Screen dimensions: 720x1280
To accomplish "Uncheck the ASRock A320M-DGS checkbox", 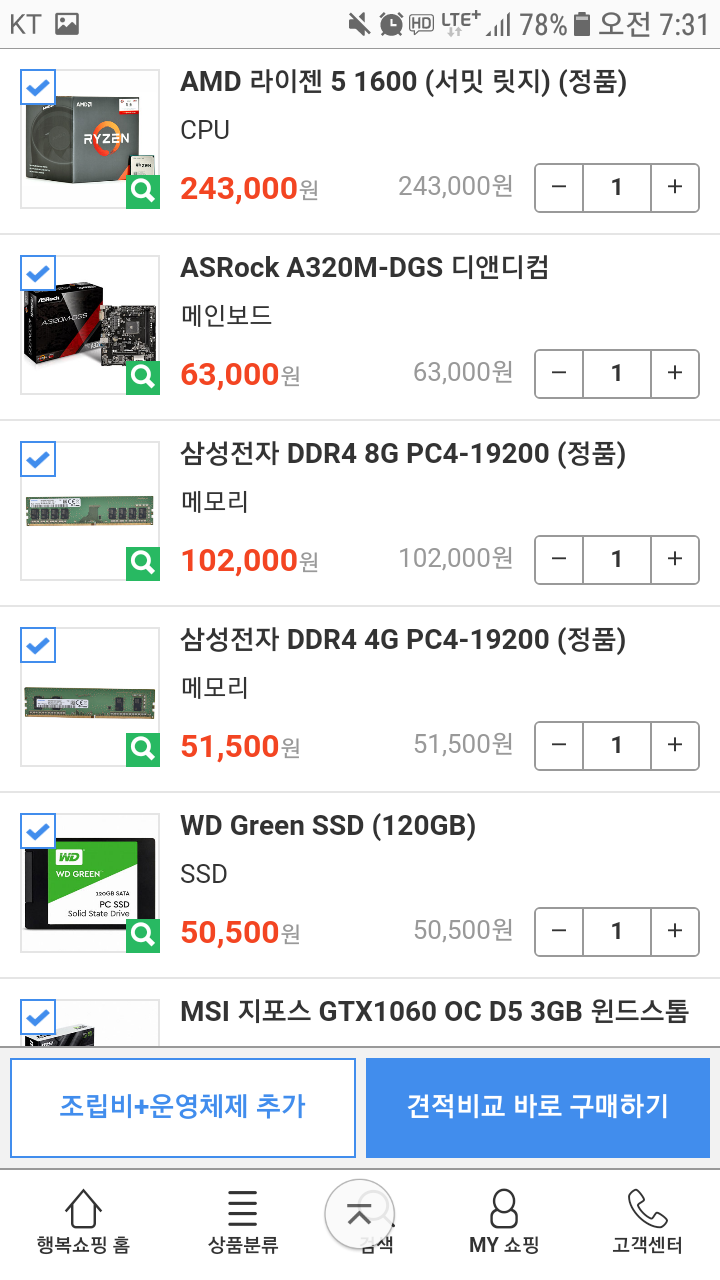I will coord(38,274).
